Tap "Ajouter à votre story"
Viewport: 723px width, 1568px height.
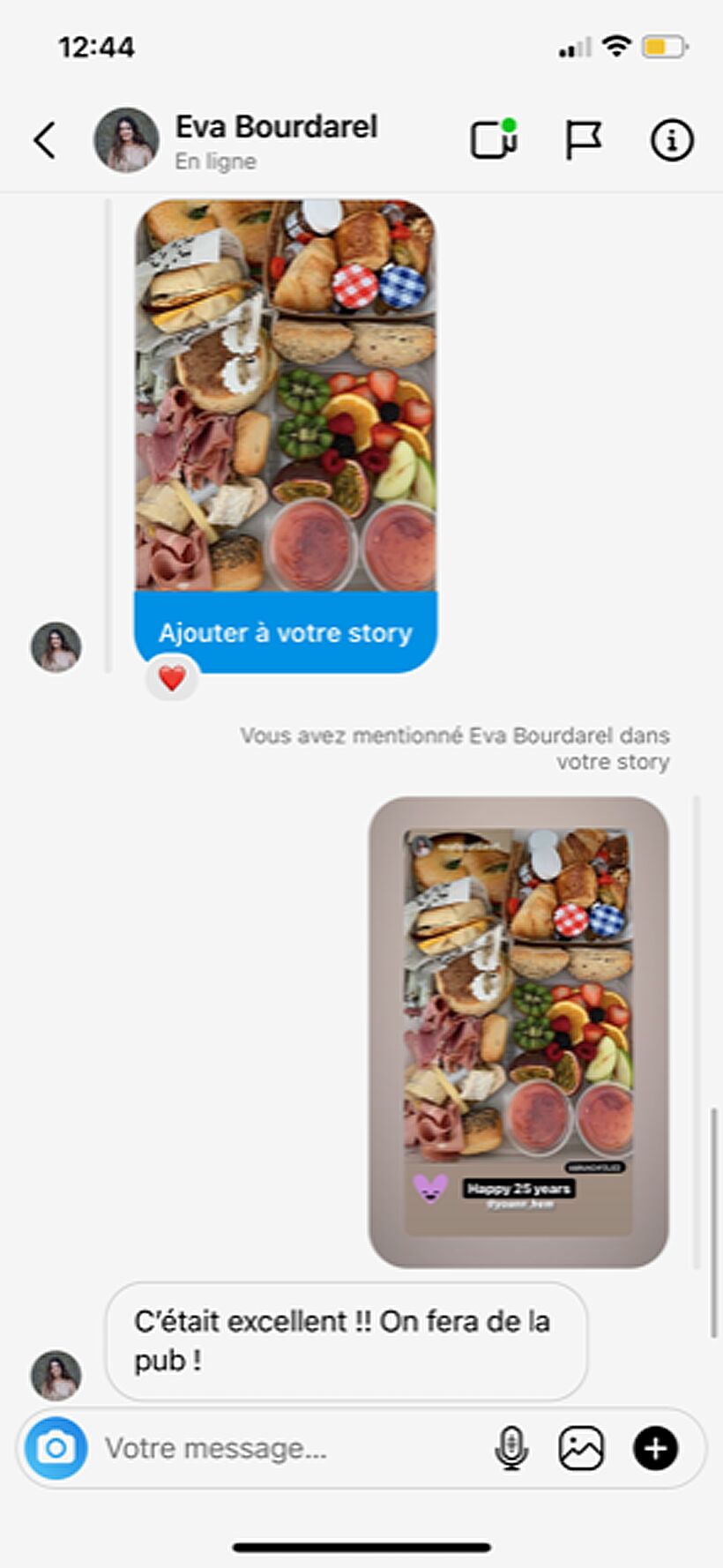click(x=286, y=632)
